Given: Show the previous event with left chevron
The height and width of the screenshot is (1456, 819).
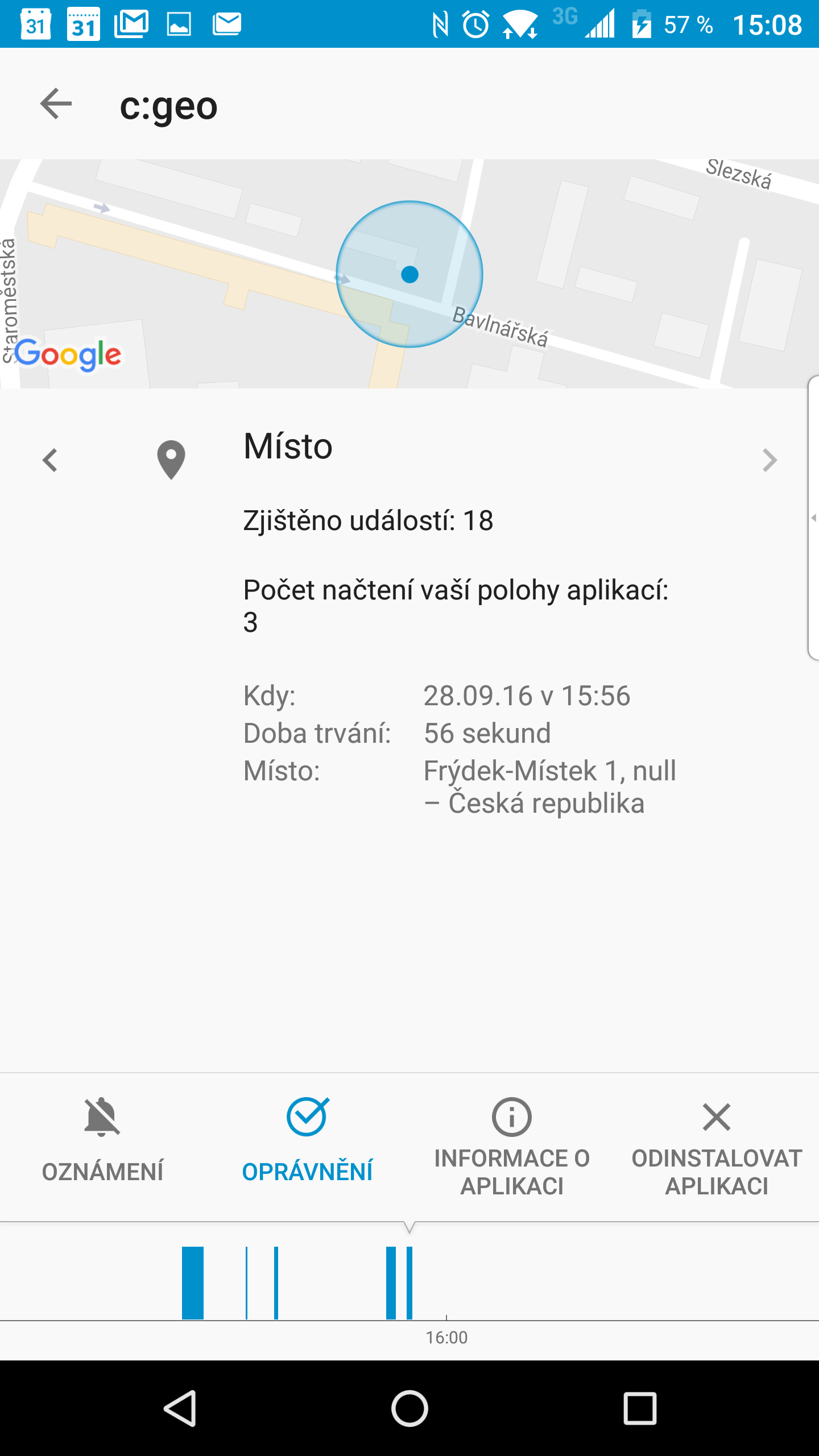Looking at the screenshot, I should (x=50, y=460).
